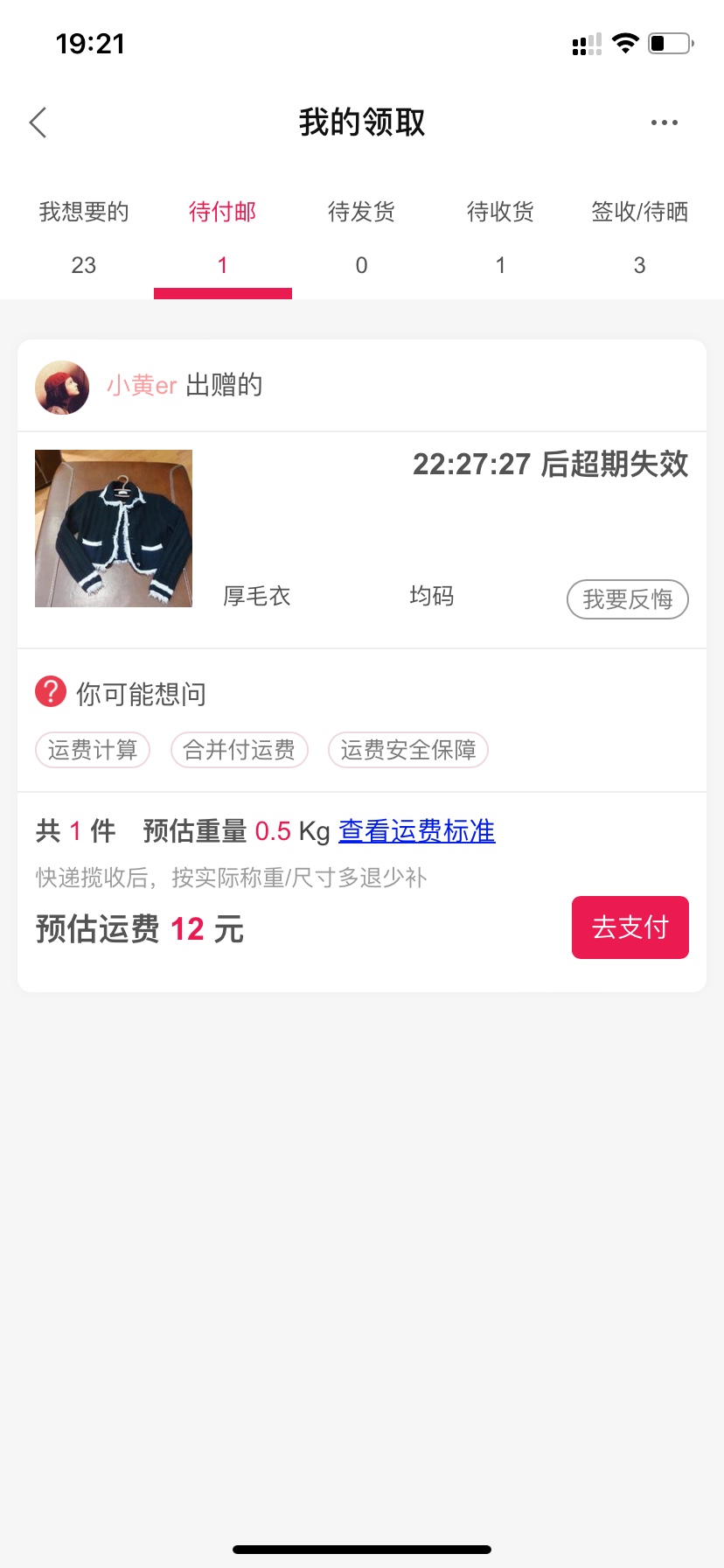Select the 运费计算 question chip
Image resolution: width=724 pixels, height=1568 pixels.
[x=93, y=750]
